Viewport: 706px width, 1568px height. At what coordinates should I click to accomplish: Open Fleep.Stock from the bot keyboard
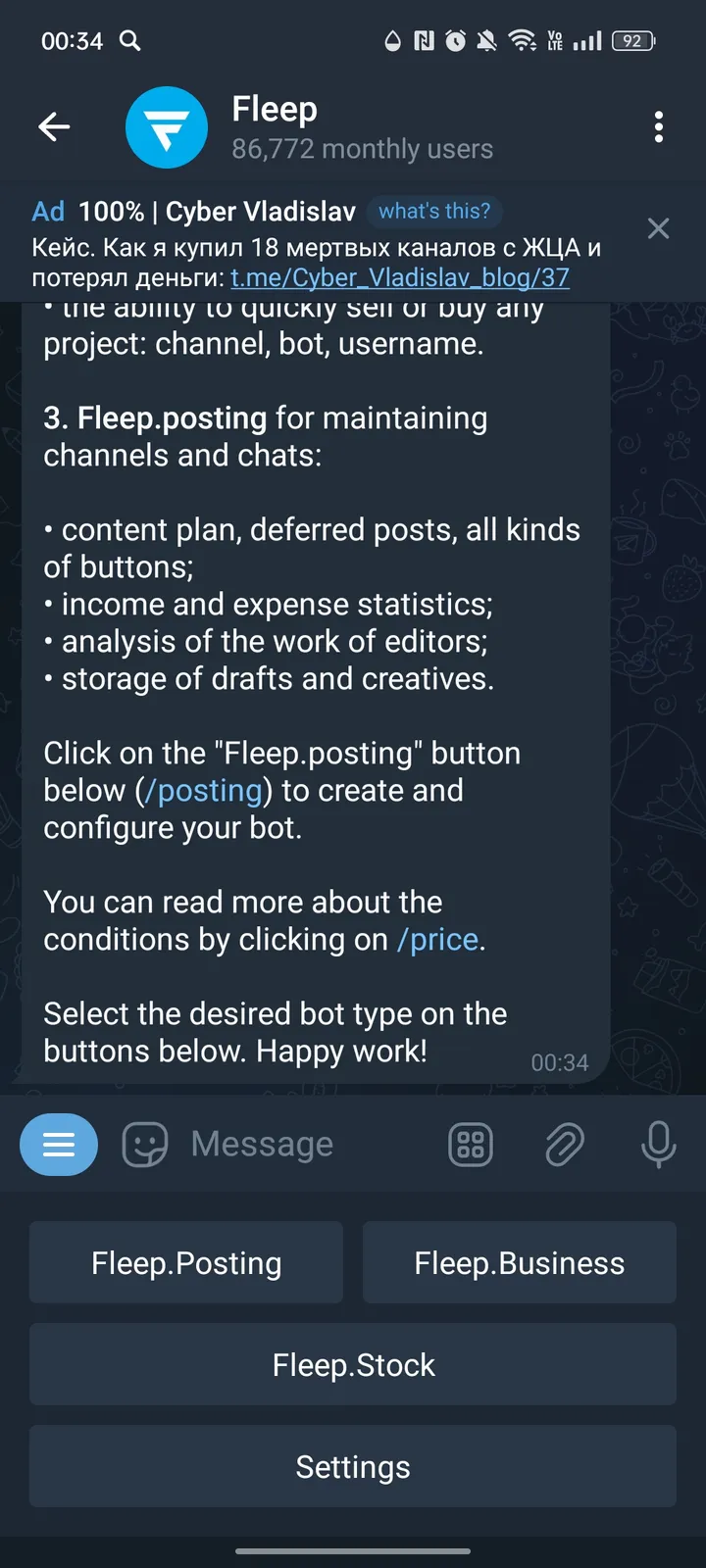(x=353, y=1364)
